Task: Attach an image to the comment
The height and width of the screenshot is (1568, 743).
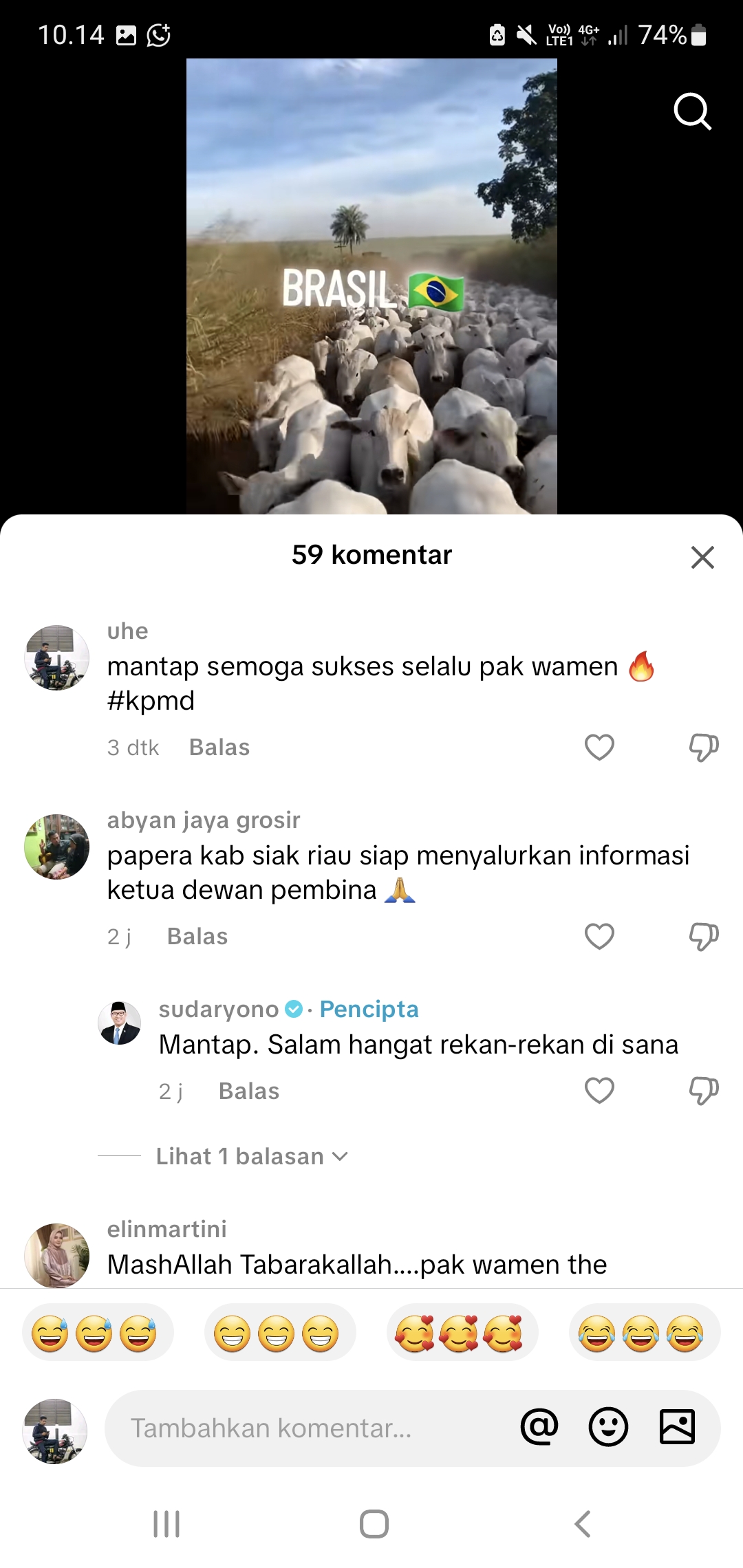Action: (677, 1427)
